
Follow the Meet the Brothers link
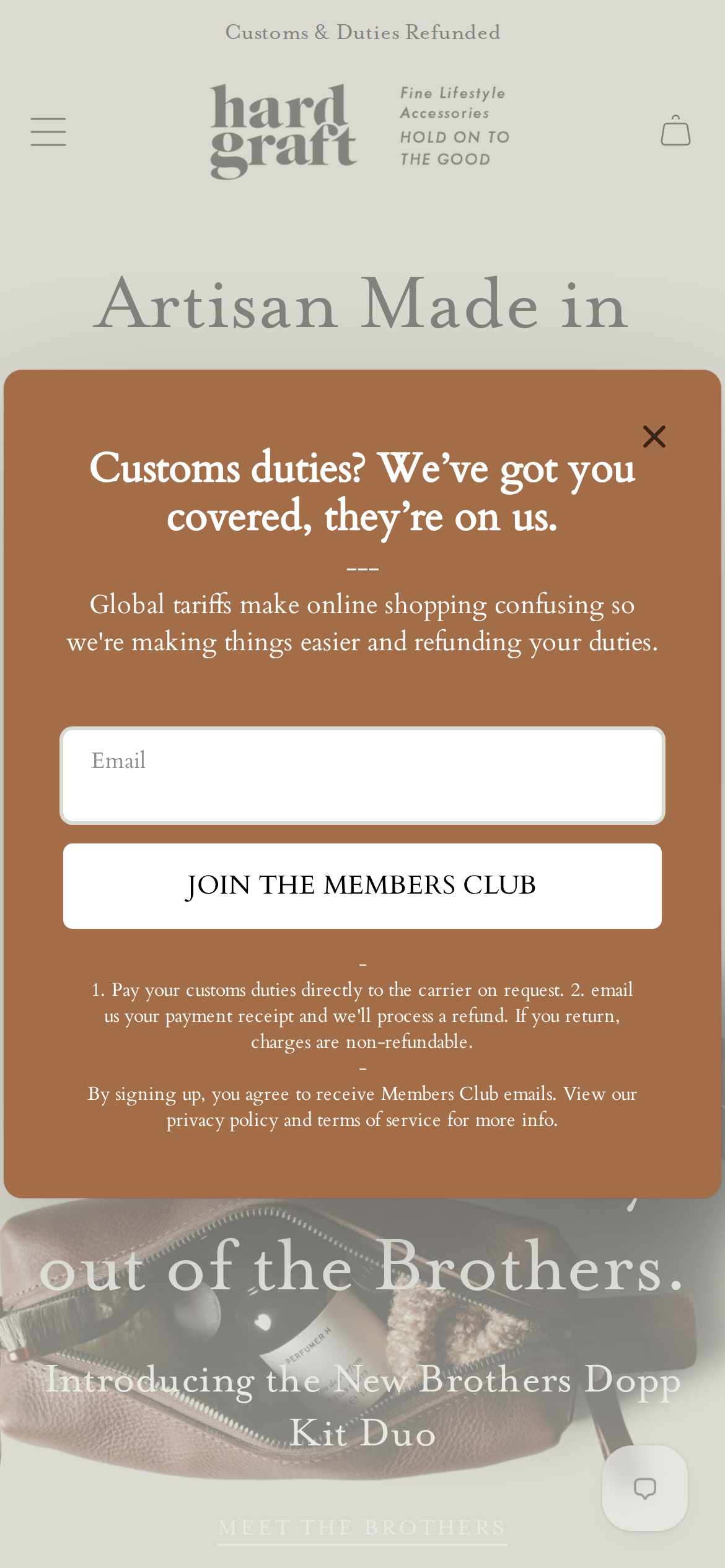[362, 1528]
